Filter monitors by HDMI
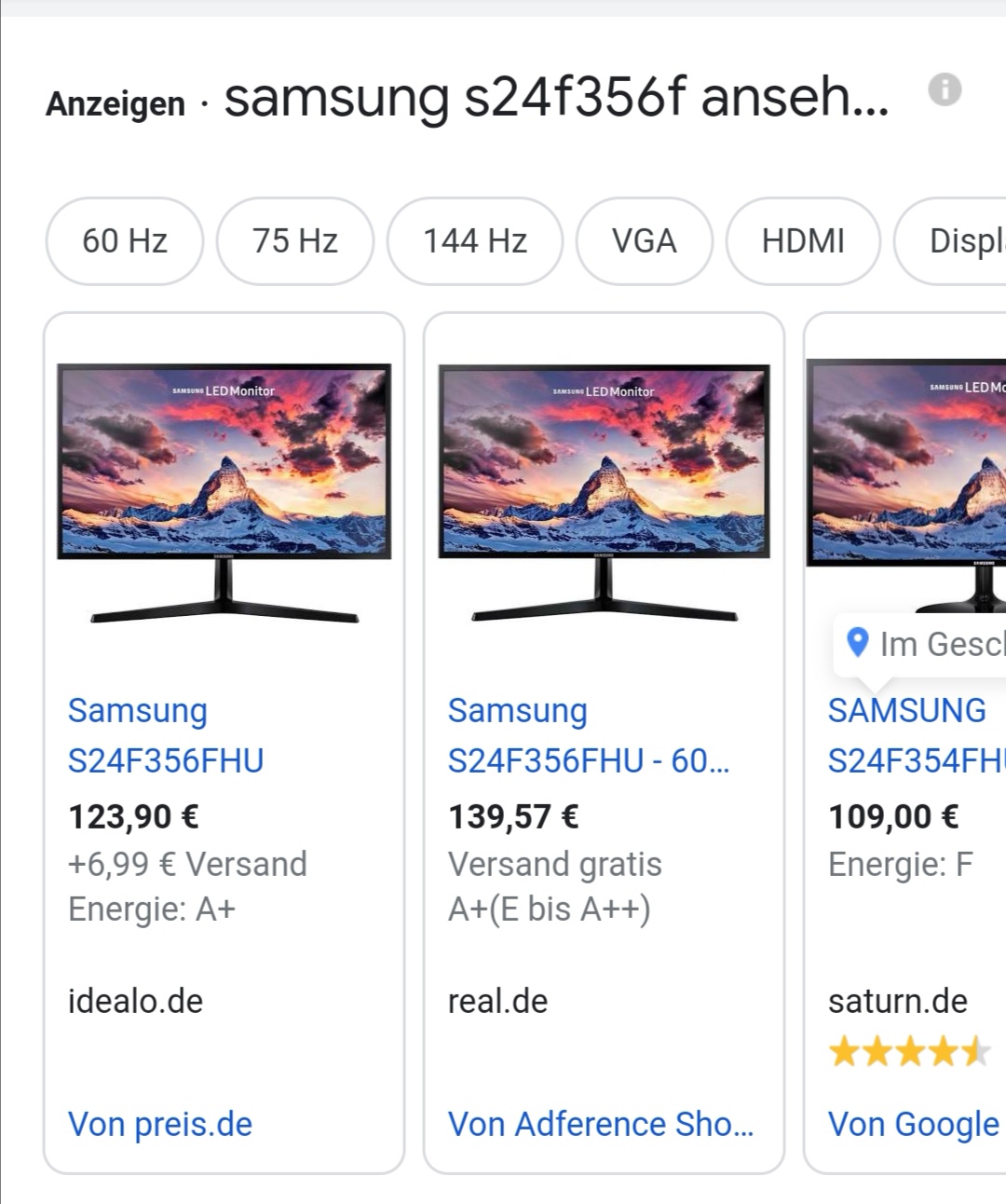The width and height of the screenshot is (1006, 1204). coord(803,241)
